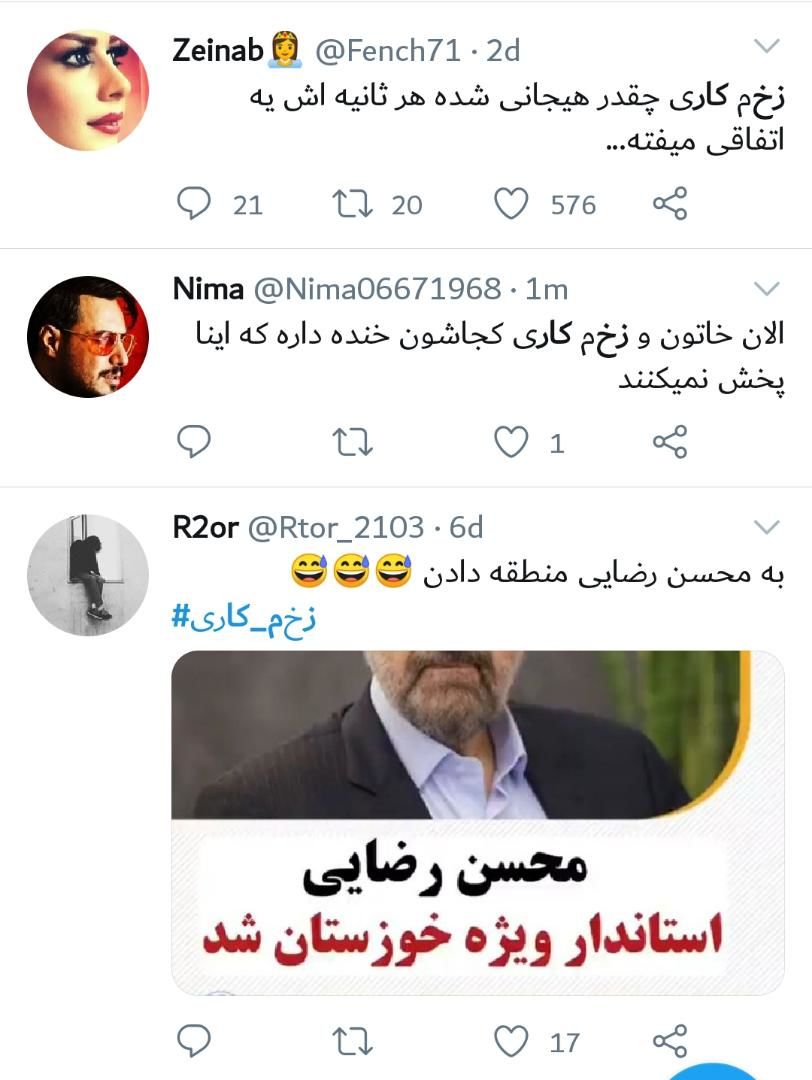Open the #زخم_کاری hashtag
This screenshot has height=1080, width=812.
[244, 616]
